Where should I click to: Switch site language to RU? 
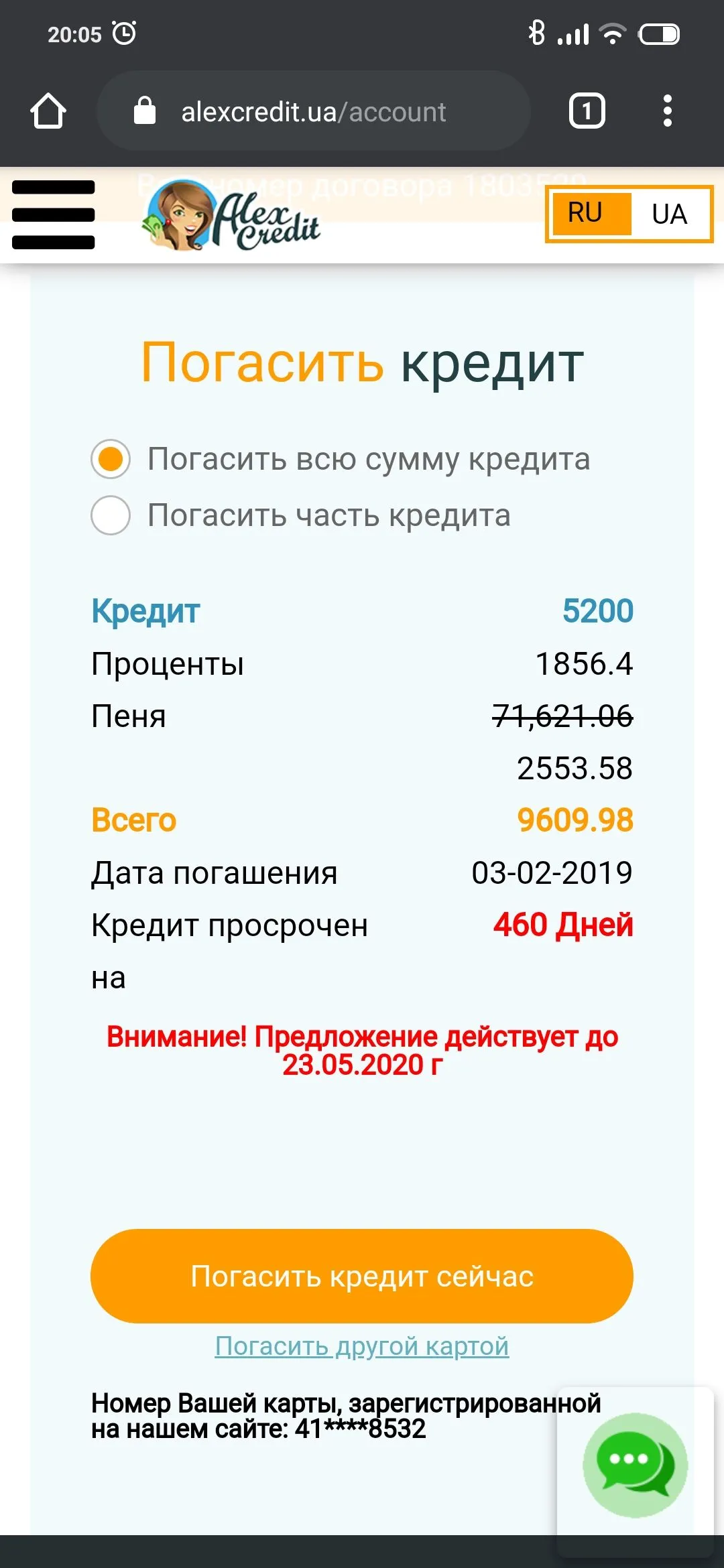point(585,214)
